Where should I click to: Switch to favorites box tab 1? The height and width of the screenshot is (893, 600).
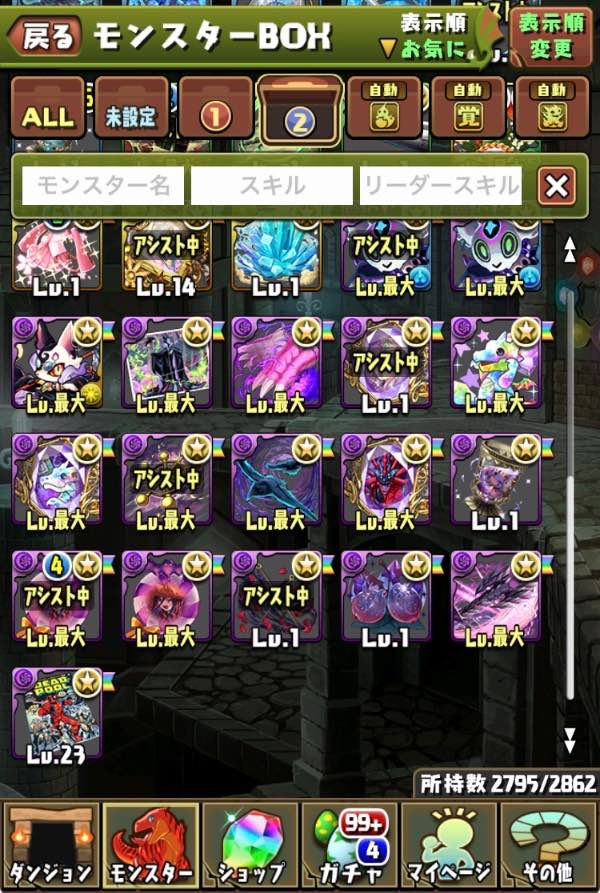(215, 113)
